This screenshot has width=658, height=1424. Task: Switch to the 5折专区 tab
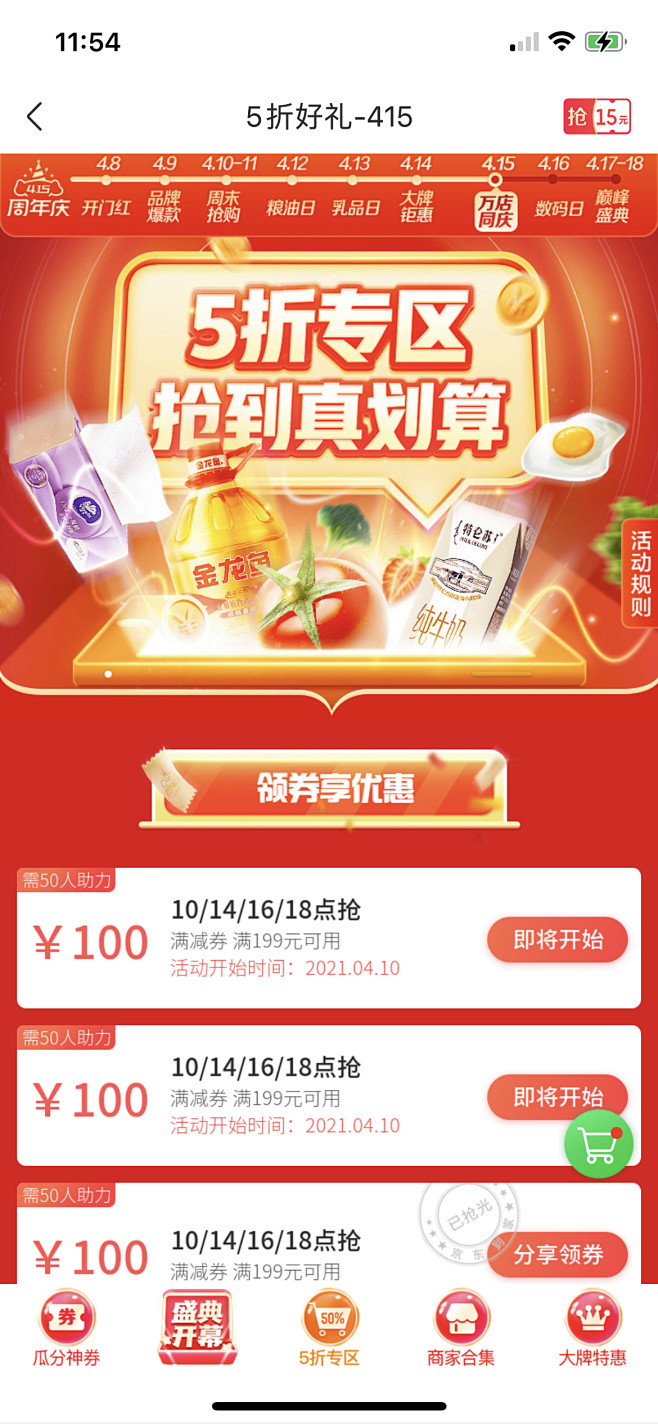click(330, 1330)
